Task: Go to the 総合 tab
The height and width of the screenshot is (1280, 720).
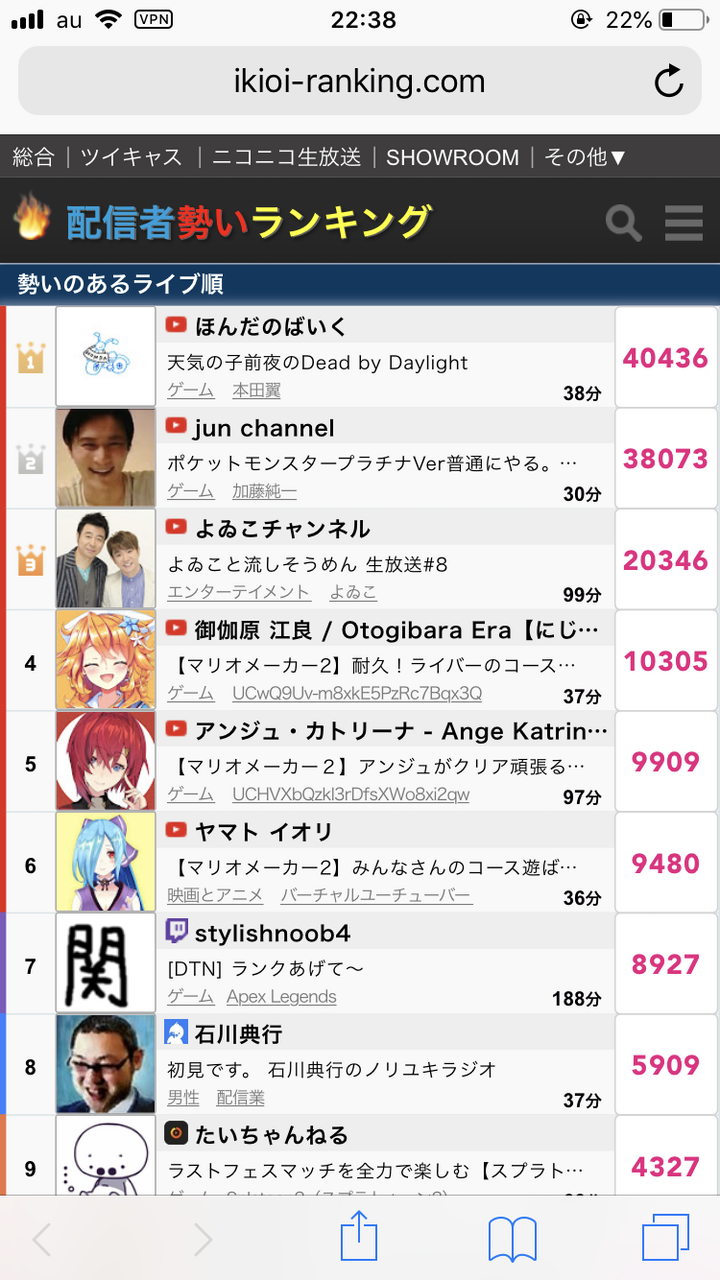Action: click(x=33, y=157)
